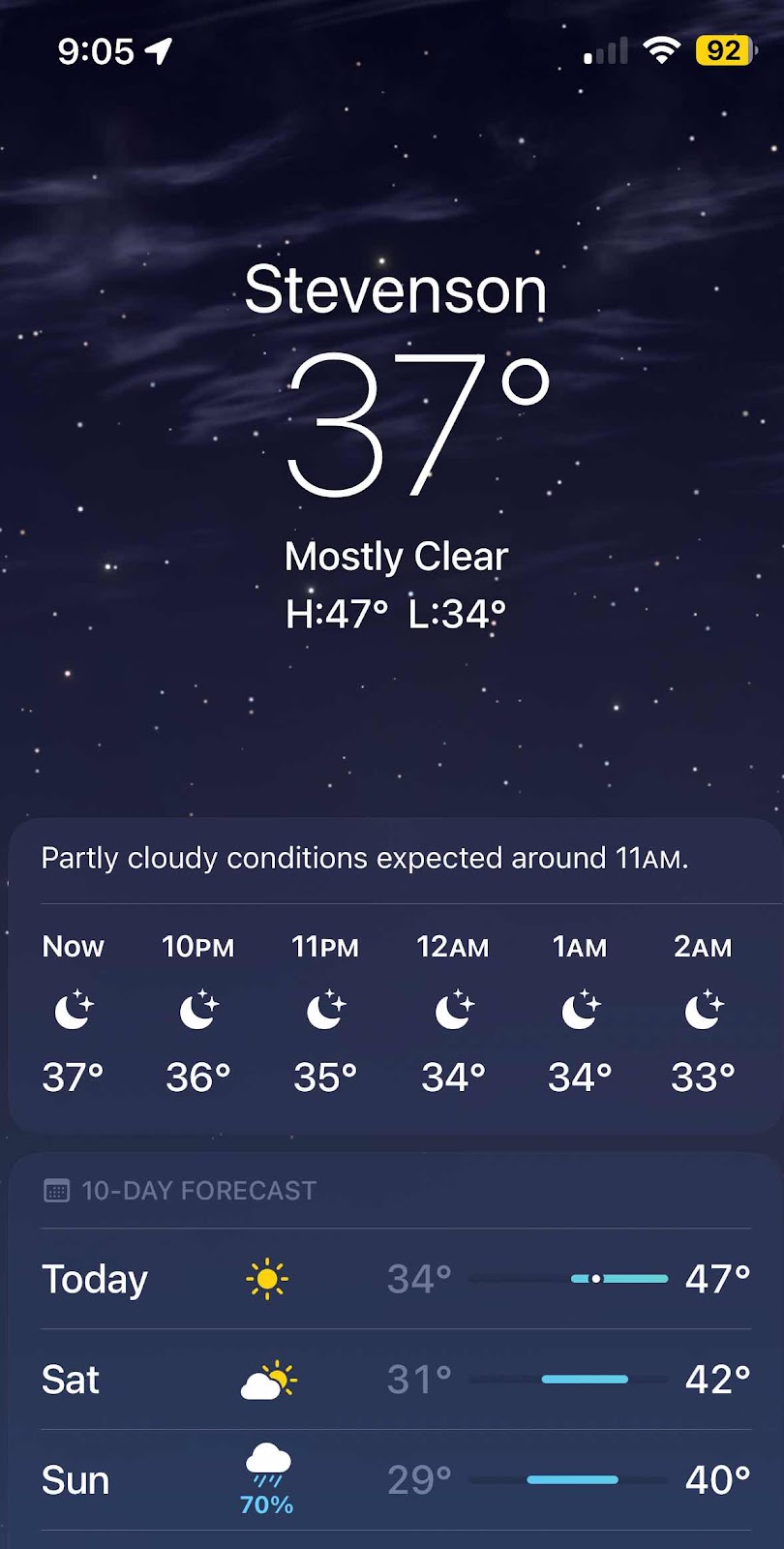The height and width of the screenshot is (1549, 784).
Task: View Sun forecast with 70% rain
Action: 396,1480
